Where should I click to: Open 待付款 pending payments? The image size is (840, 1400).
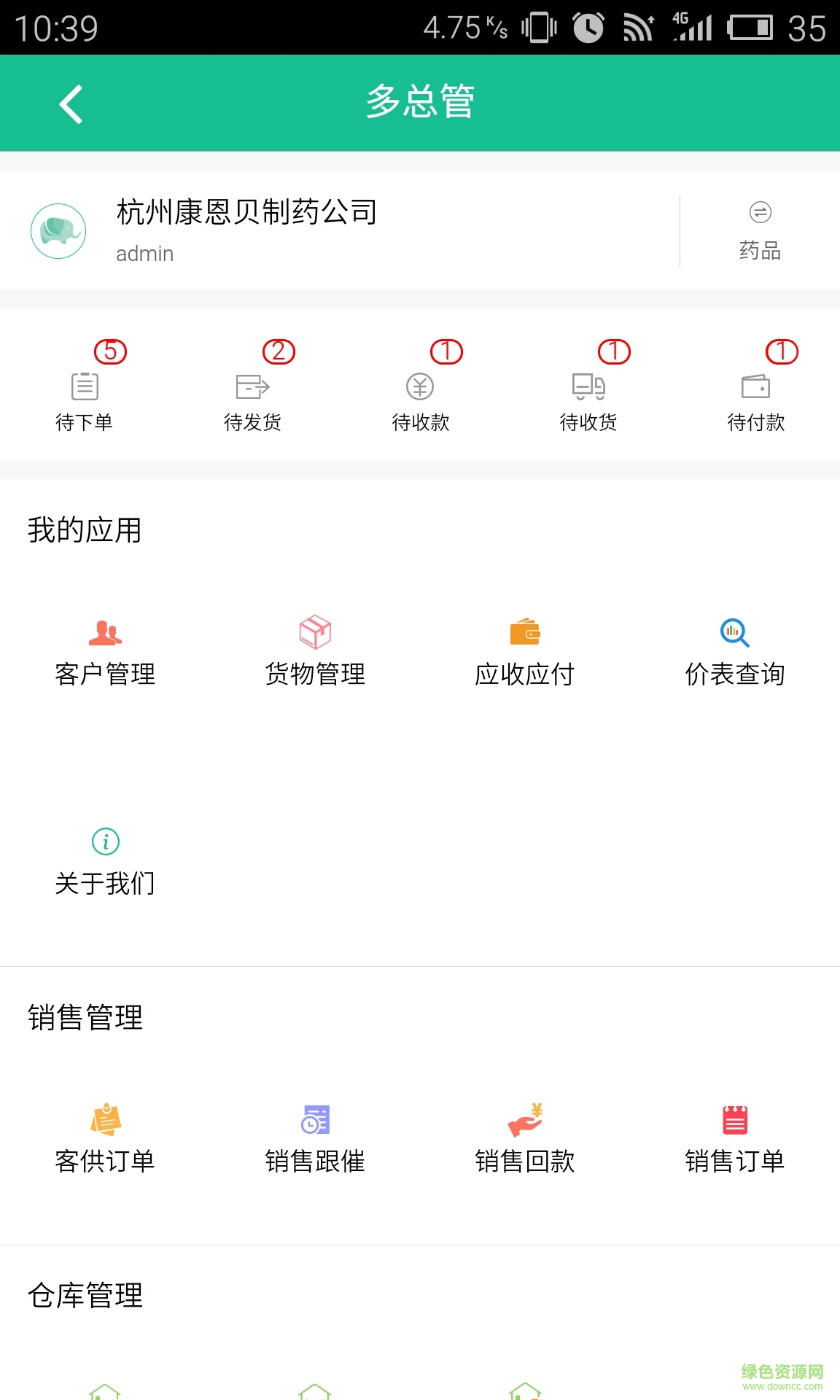(755, 397)
